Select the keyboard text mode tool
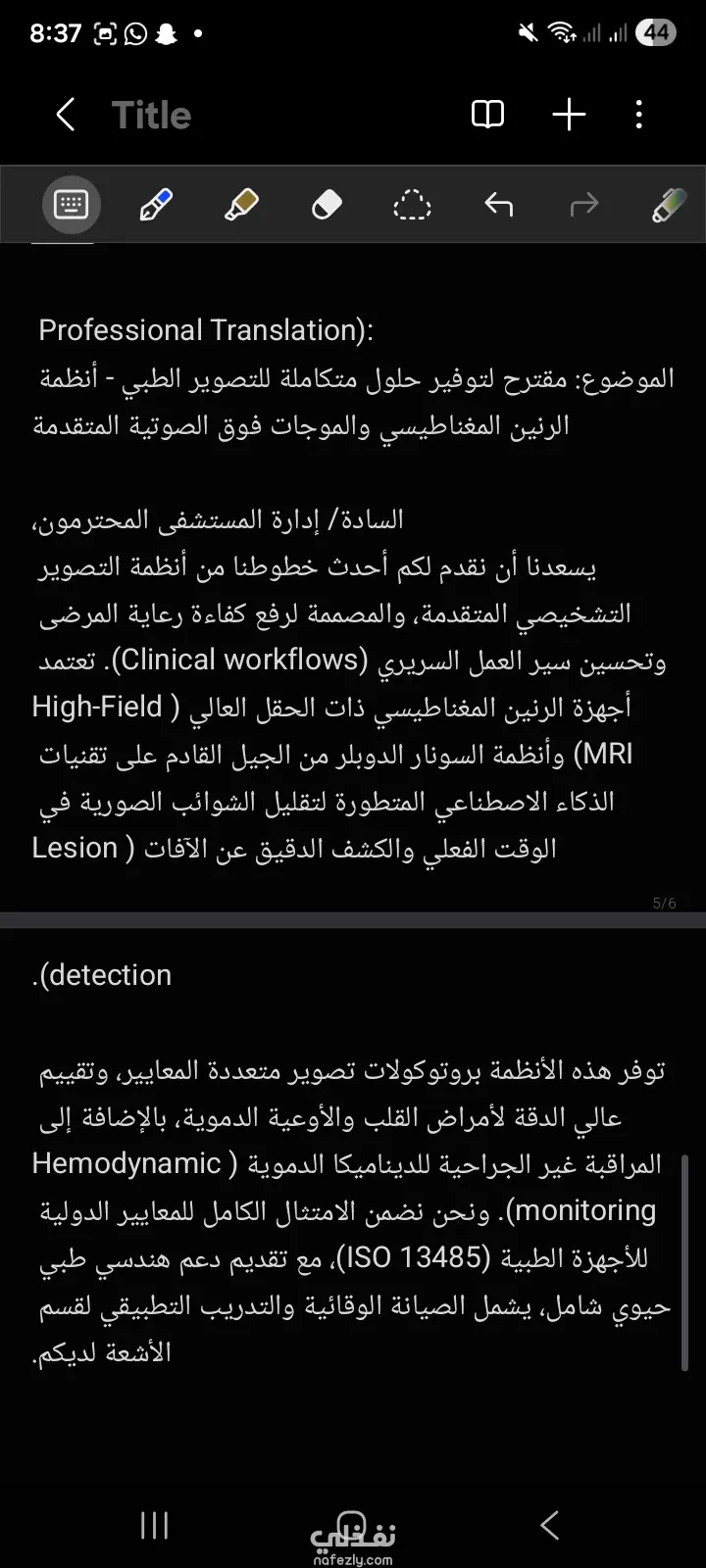706x1568 pixels. 71,205
